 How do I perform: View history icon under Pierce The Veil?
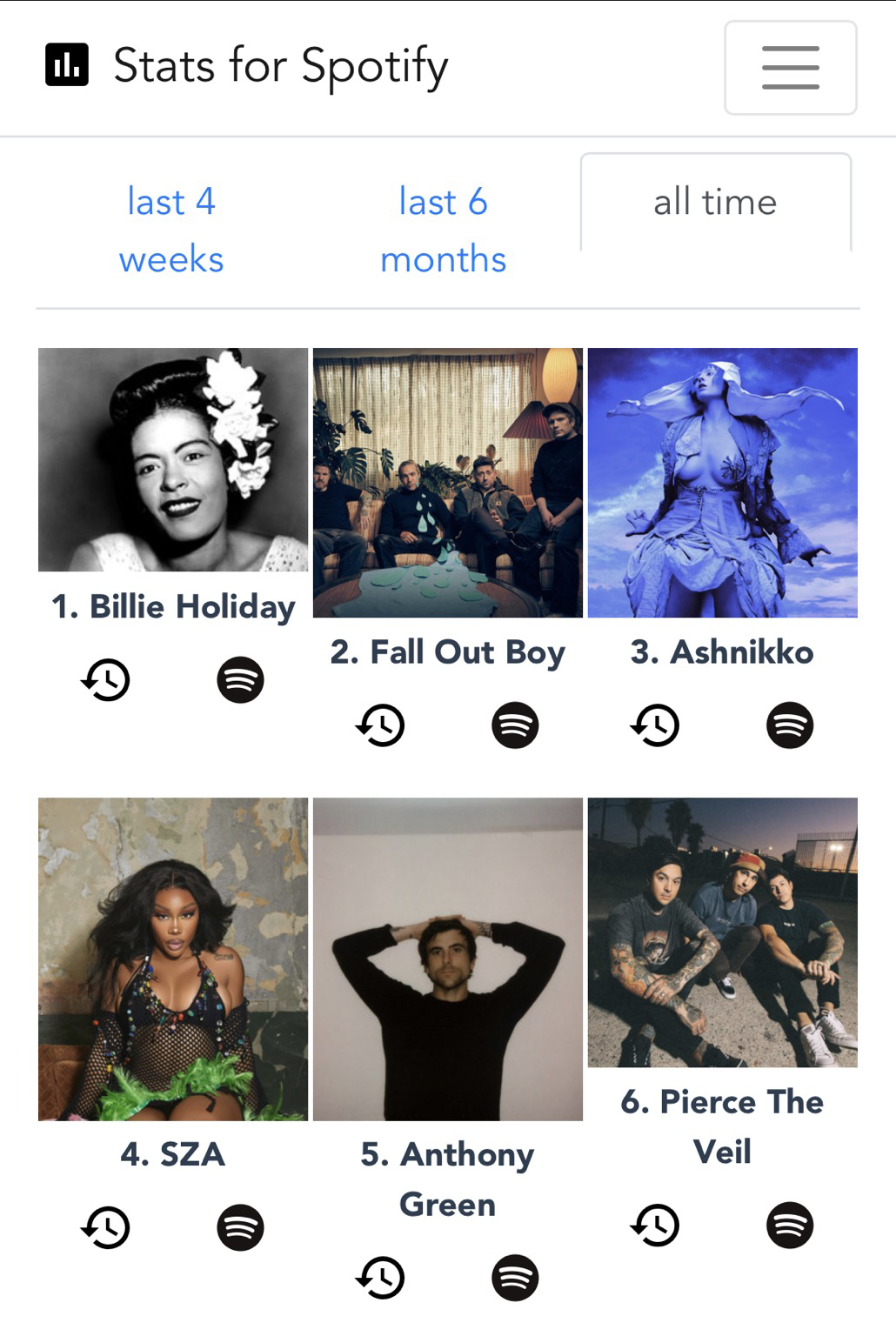click(655, 1225)
